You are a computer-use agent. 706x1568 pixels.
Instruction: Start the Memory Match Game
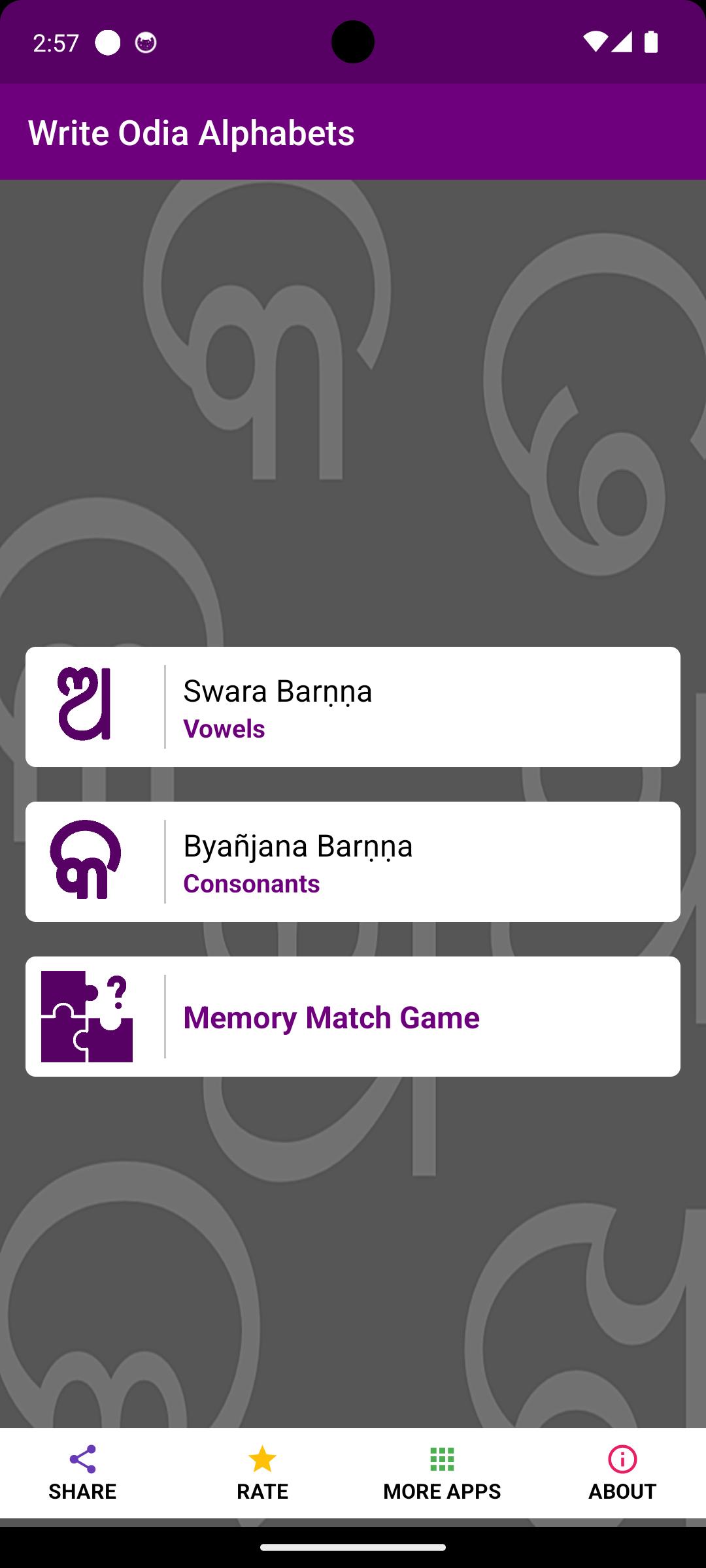[353, 1017]
